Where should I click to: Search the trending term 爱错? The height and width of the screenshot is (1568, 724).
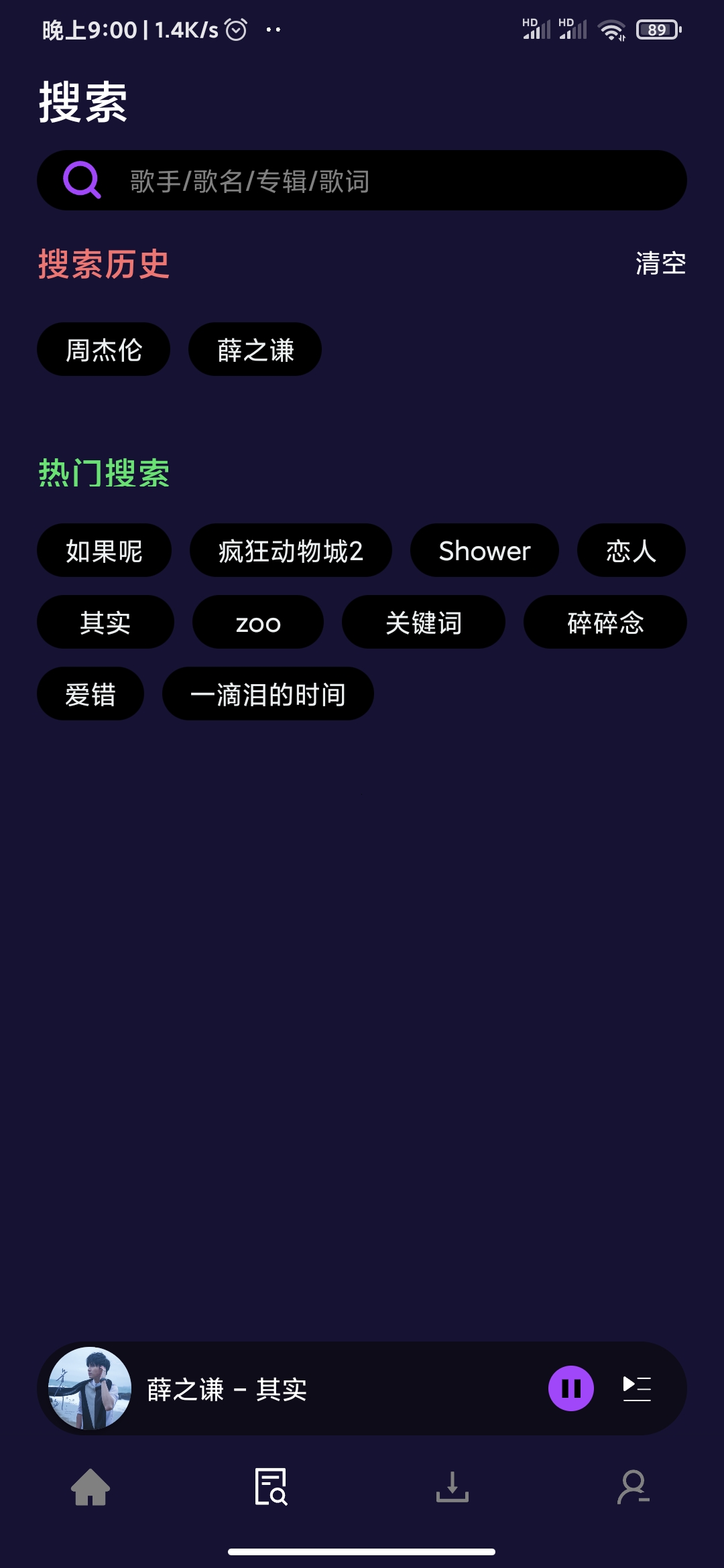point(90,694)
